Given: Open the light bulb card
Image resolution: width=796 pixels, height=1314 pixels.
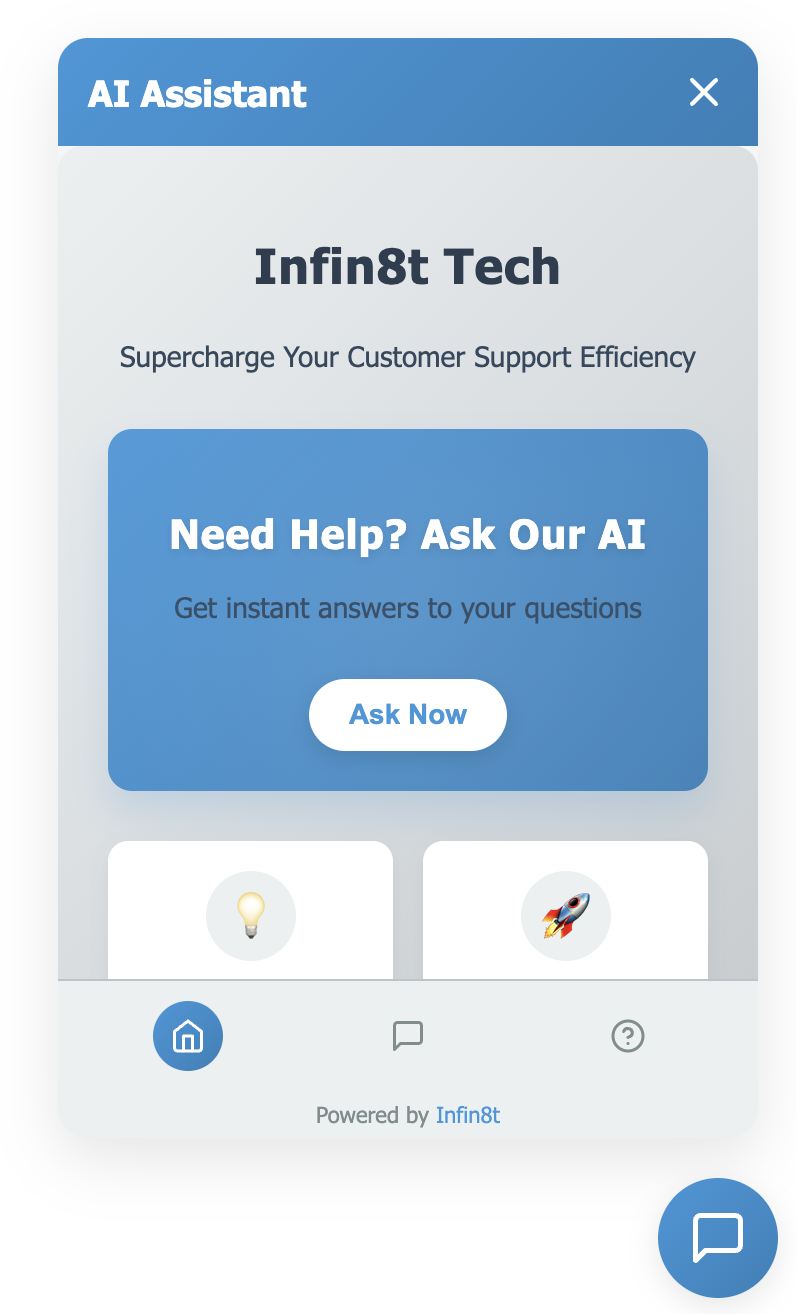Looking at the screenshot, I should [x=250, y=914].
